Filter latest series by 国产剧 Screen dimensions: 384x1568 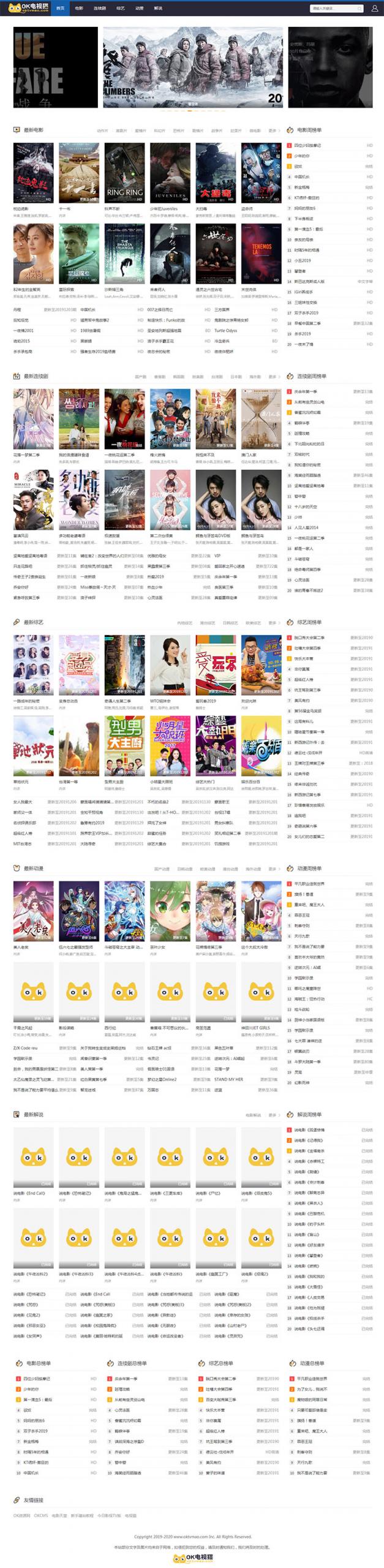pos(140,377)
